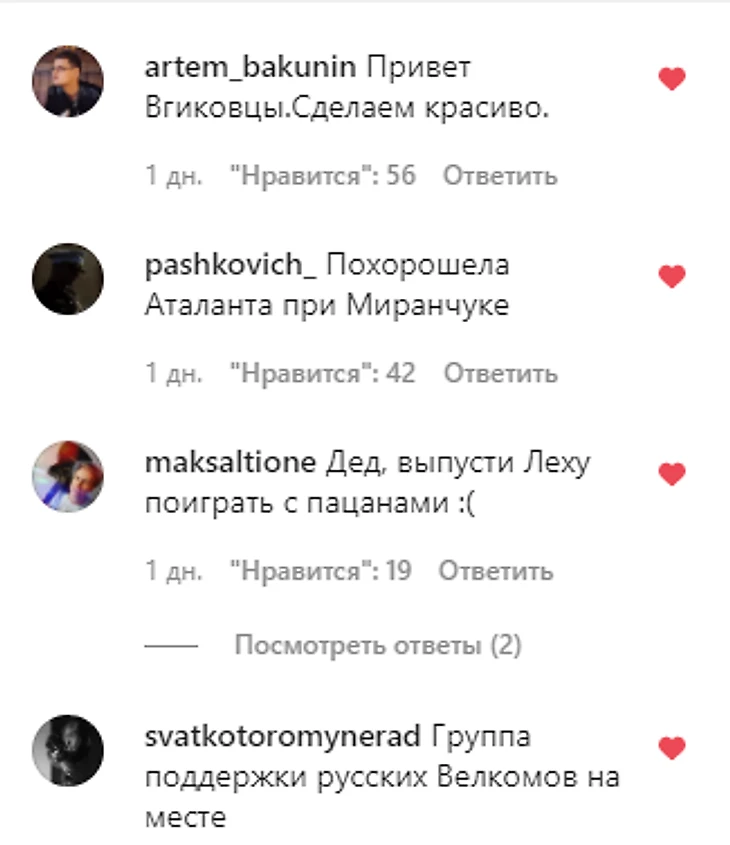Tap pashkovich_'s avatar picture
The width and height of the screenshot is (730, 845).
(x=68, y=278)
